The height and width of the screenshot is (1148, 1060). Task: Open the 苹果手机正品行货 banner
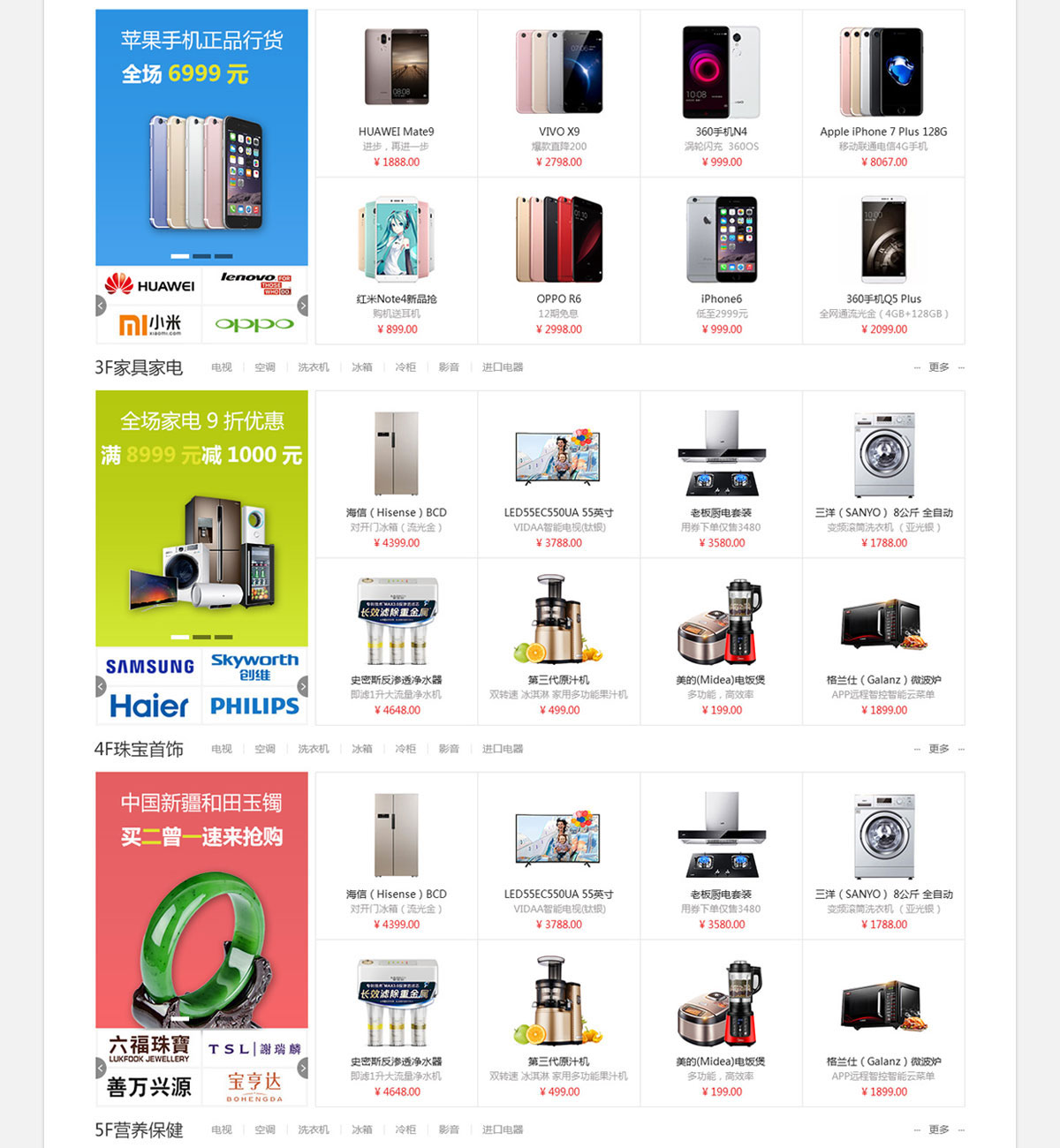point(201,137)
